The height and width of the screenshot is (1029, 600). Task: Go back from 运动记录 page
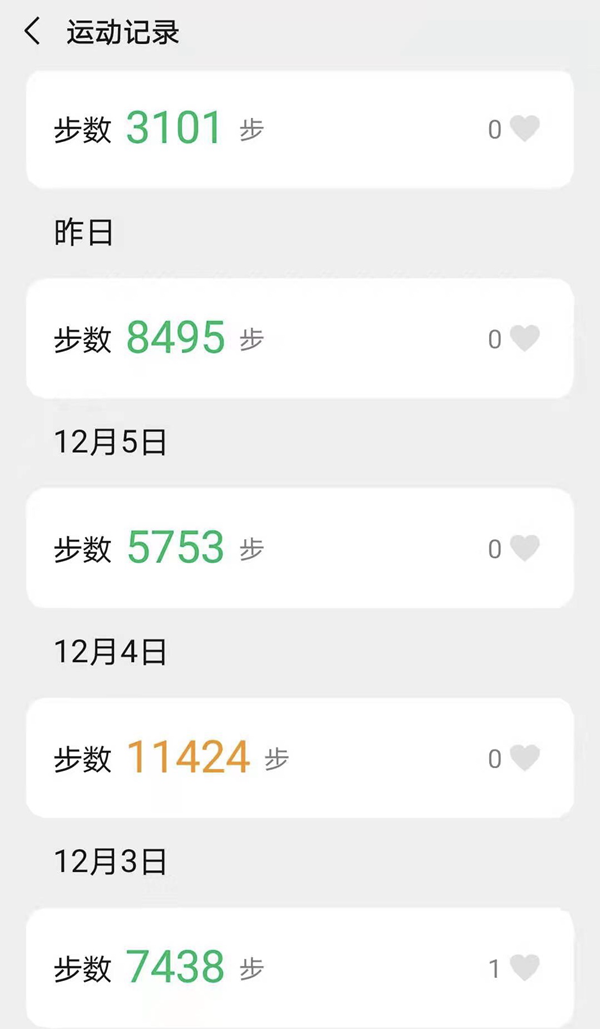[32, 32]
